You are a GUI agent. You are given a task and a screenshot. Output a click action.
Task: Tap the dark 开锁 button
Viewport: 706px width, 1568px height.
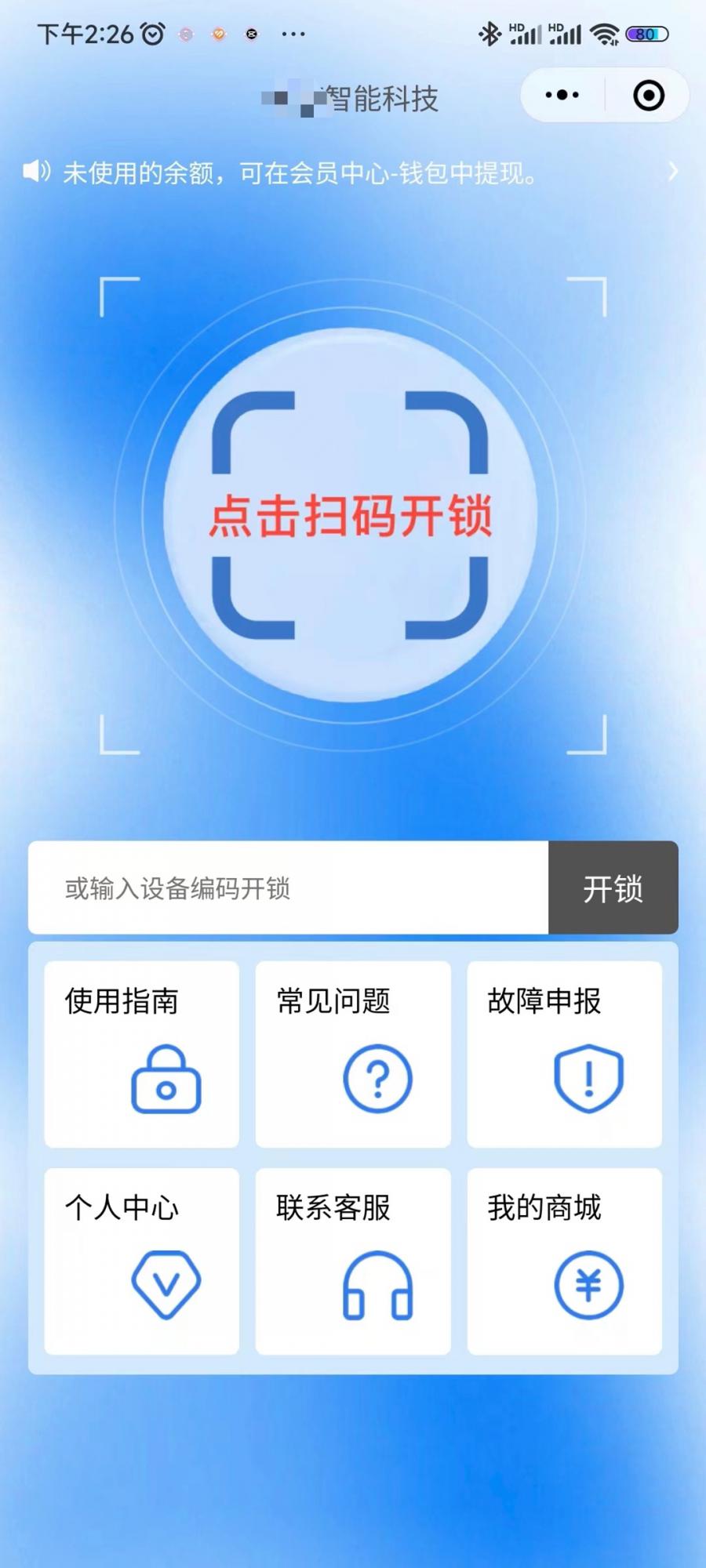(613, 888)
